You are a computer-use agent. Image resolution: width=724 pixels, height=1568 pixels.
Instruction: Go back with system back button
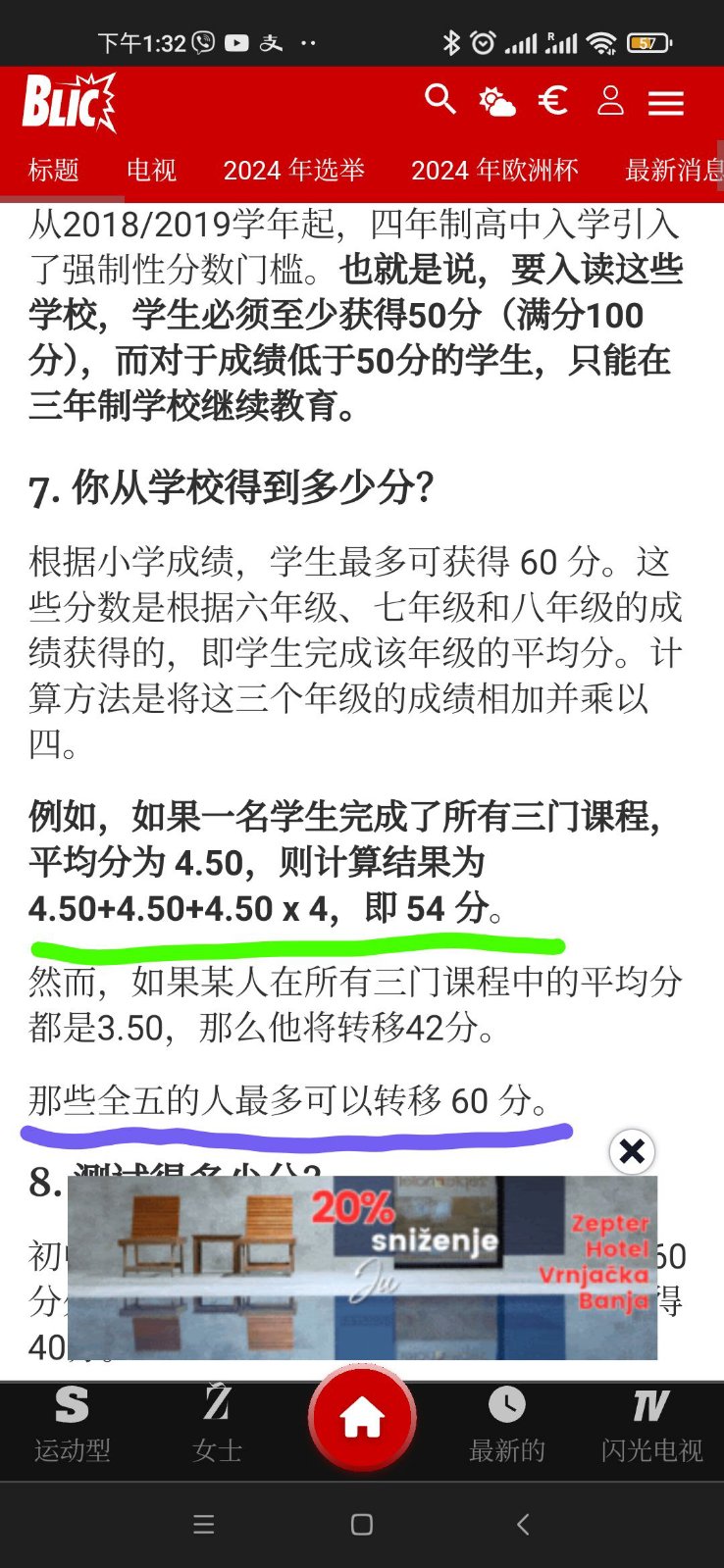523,1524
